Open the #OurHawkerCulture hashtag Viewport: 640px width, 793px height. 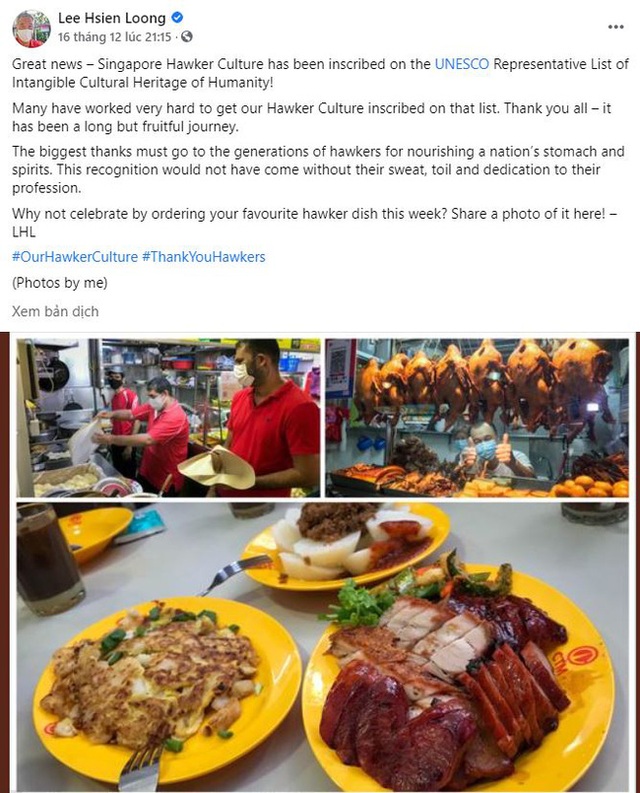point(75,257)
